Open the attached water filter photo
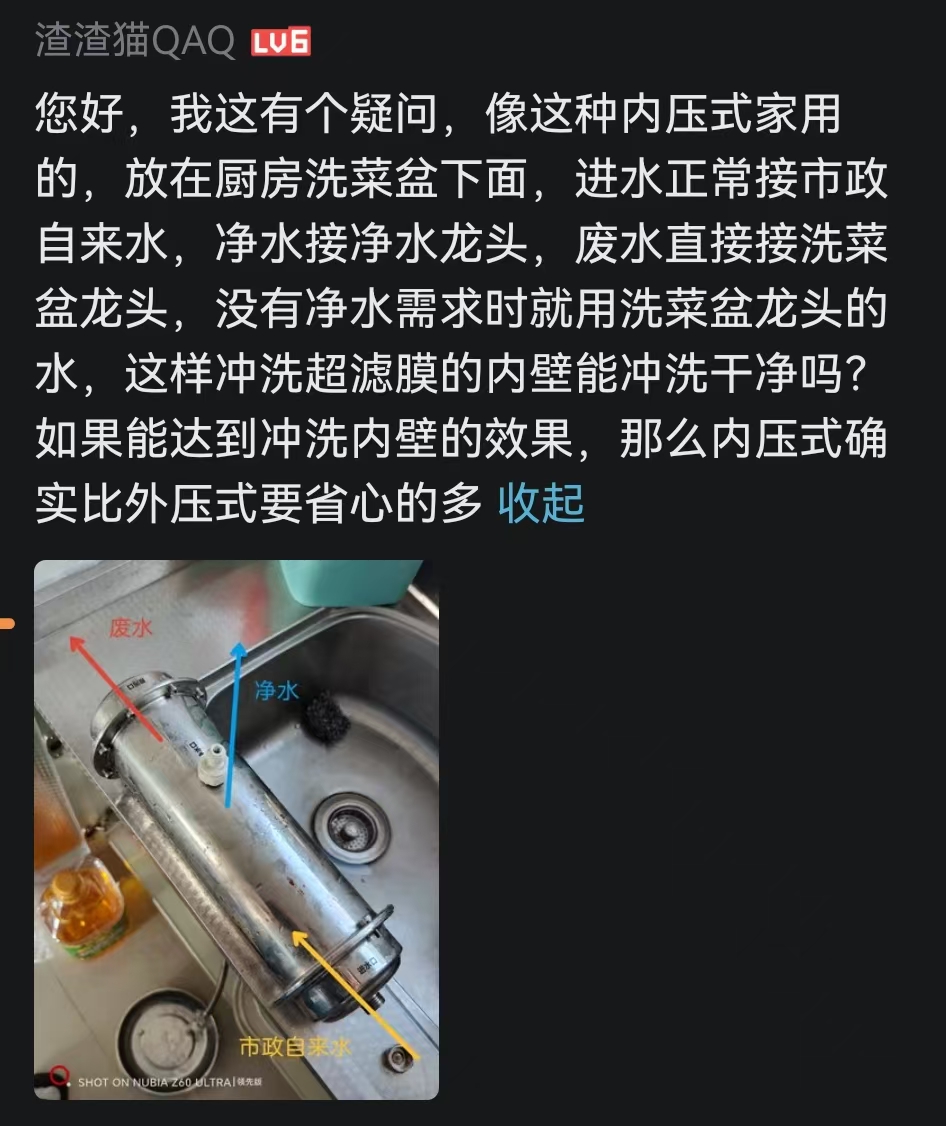The image size is (946, 1126). click(x=237, y=829)
